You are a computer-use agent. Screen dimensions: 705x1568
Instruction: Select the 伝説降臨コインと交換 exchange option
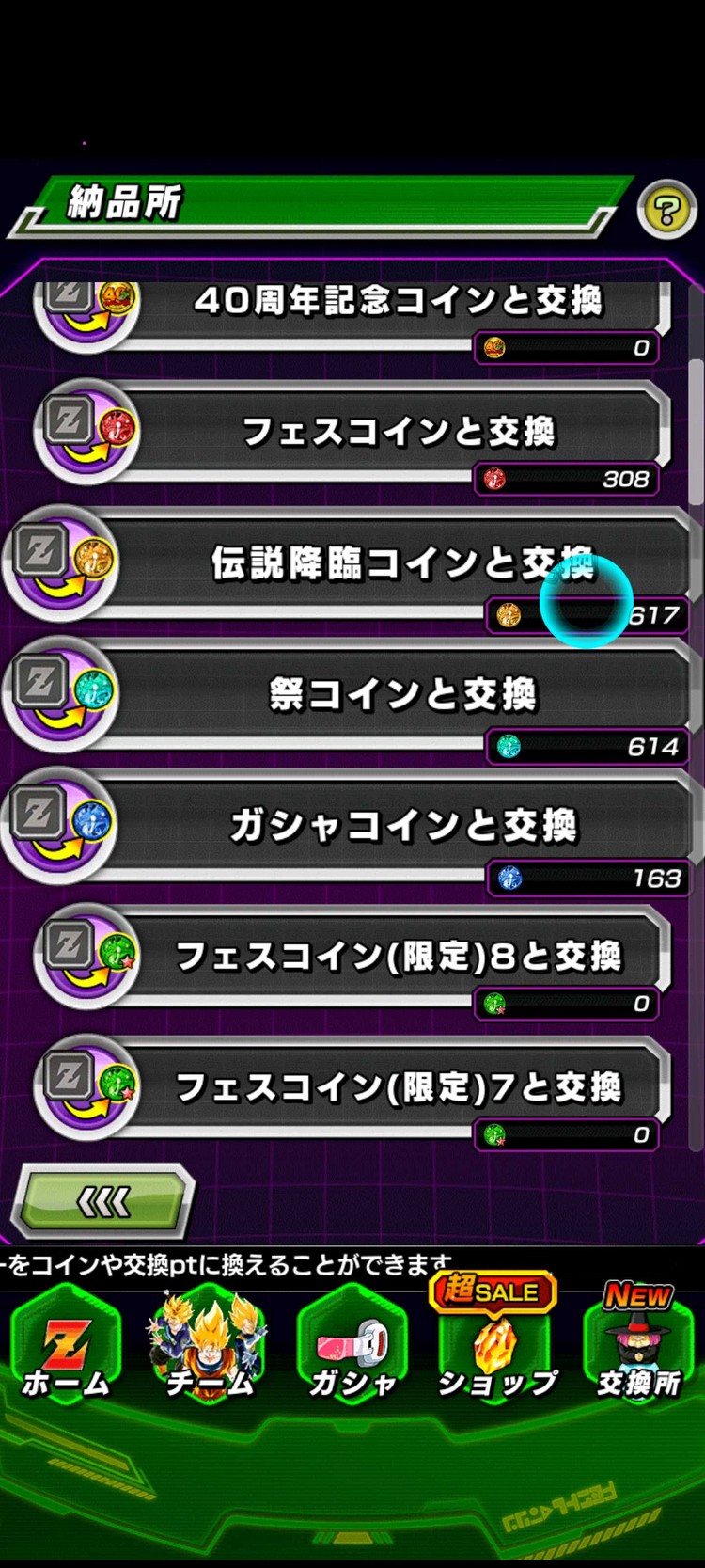(x=404, y=562)
